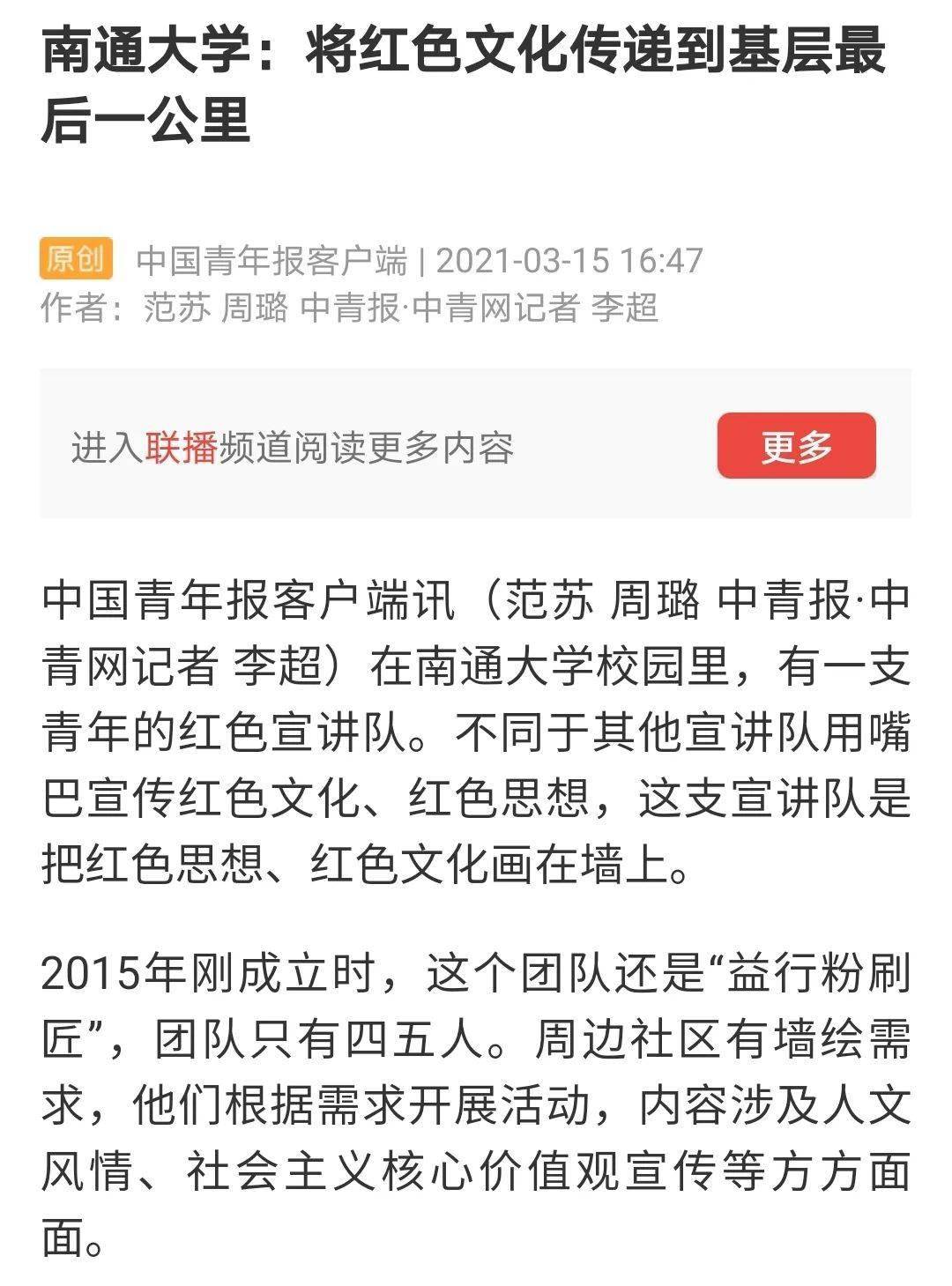Tap the red 更多 button

click(x=796, y=446)
